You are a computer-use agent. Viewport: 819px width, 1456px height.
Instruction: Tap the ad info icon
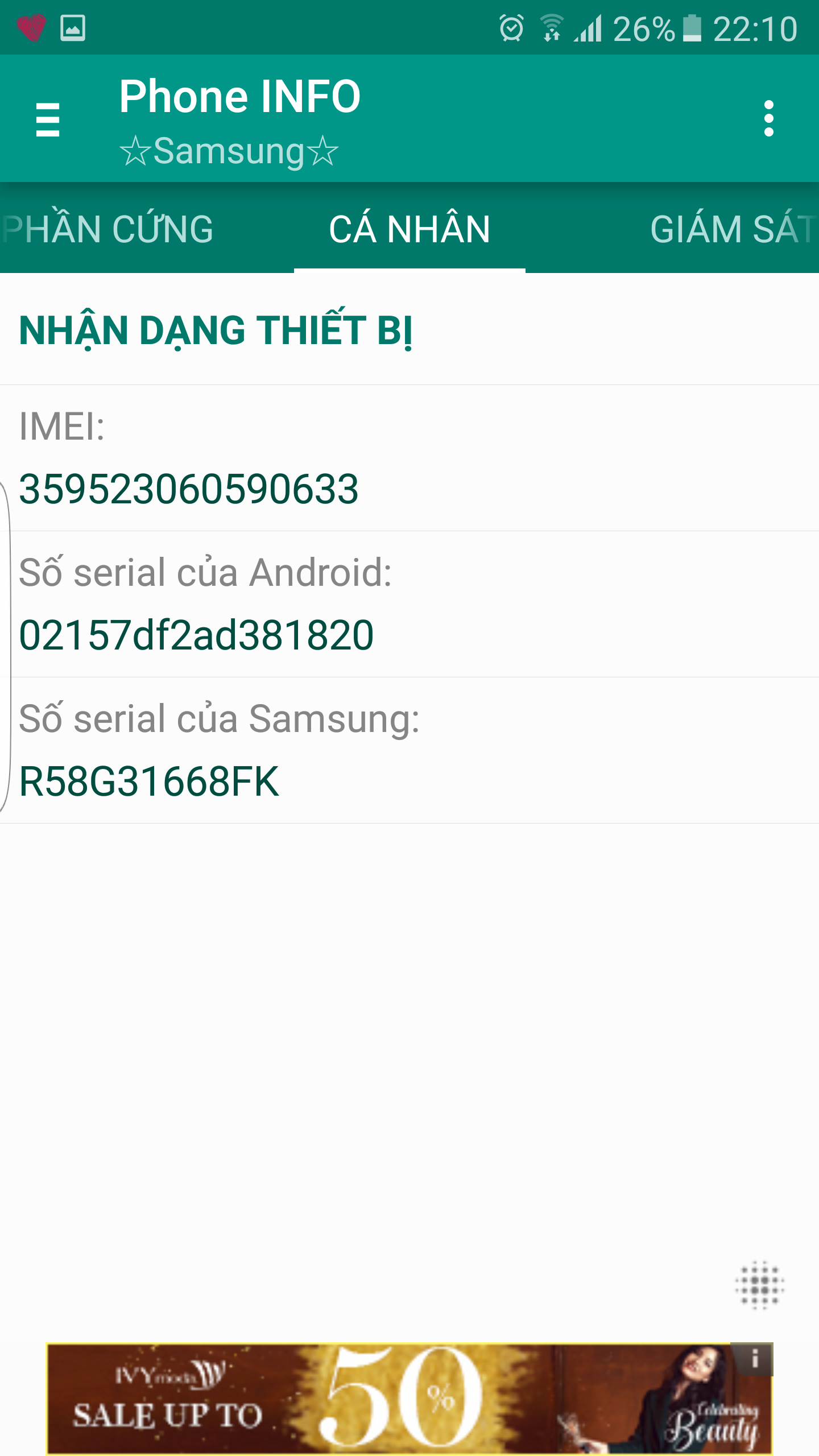pos(754,1359)
